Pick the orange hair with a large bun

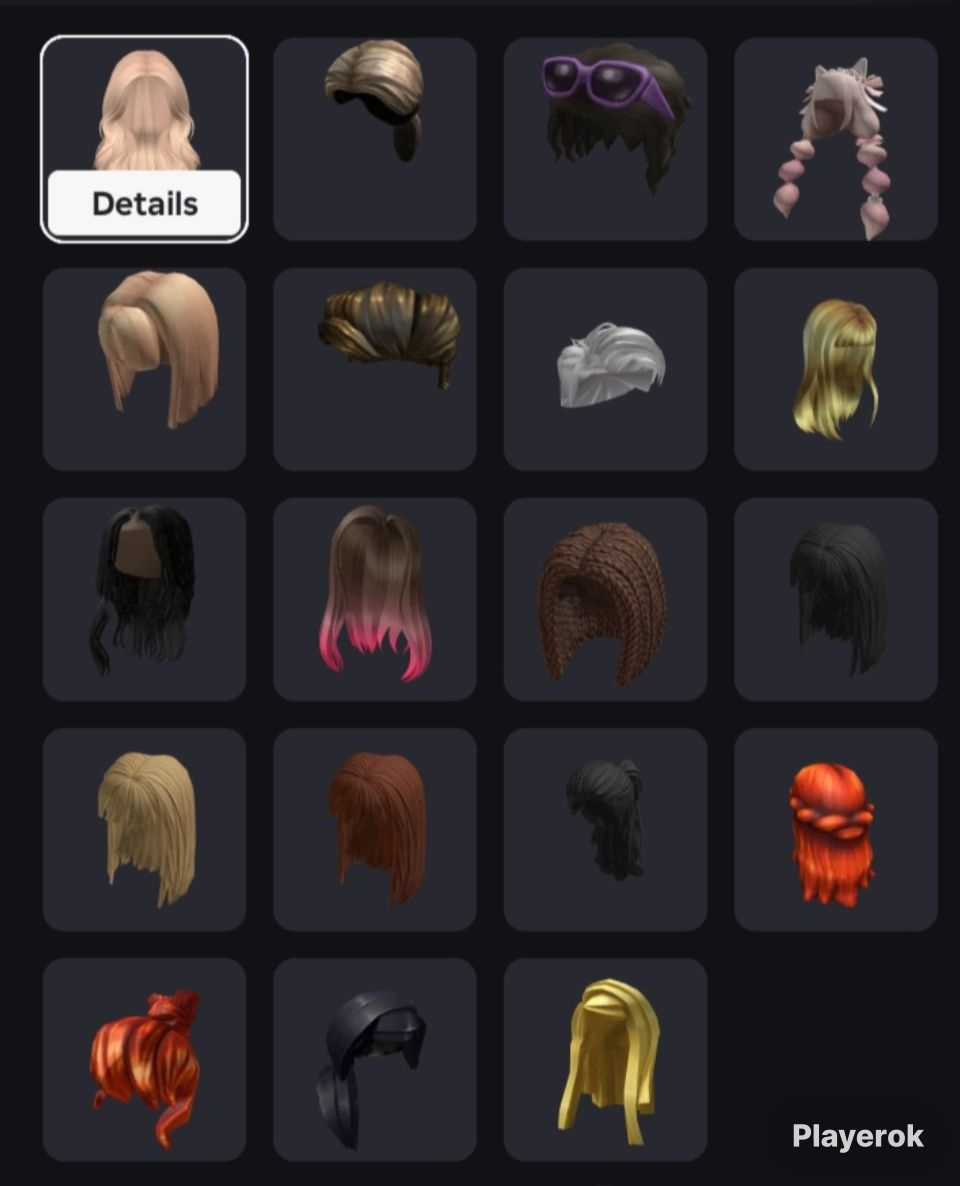click(144, 1060)
